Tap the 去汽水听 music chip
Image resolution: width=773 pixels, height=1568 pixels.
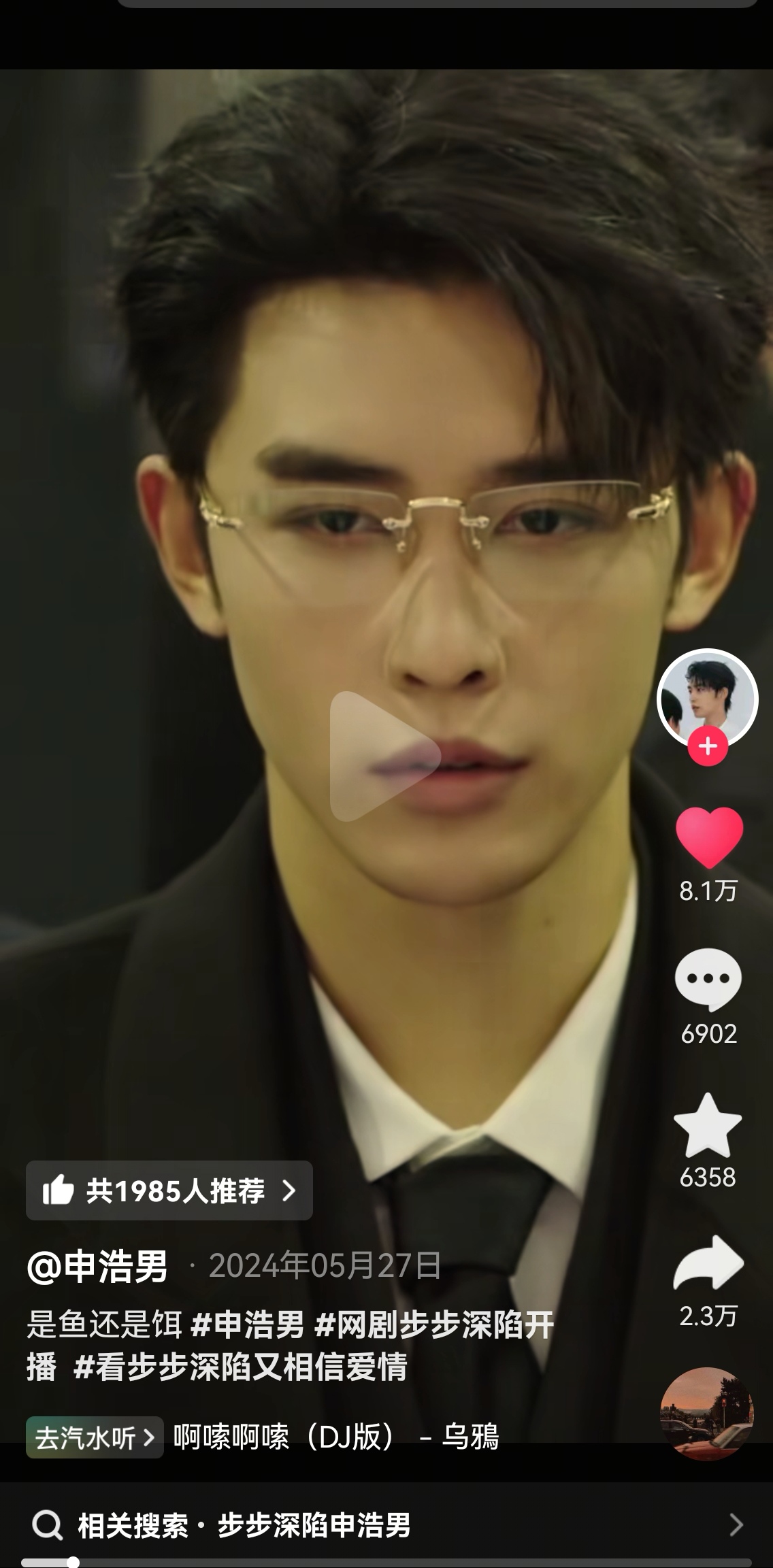tap(95, 1437)
